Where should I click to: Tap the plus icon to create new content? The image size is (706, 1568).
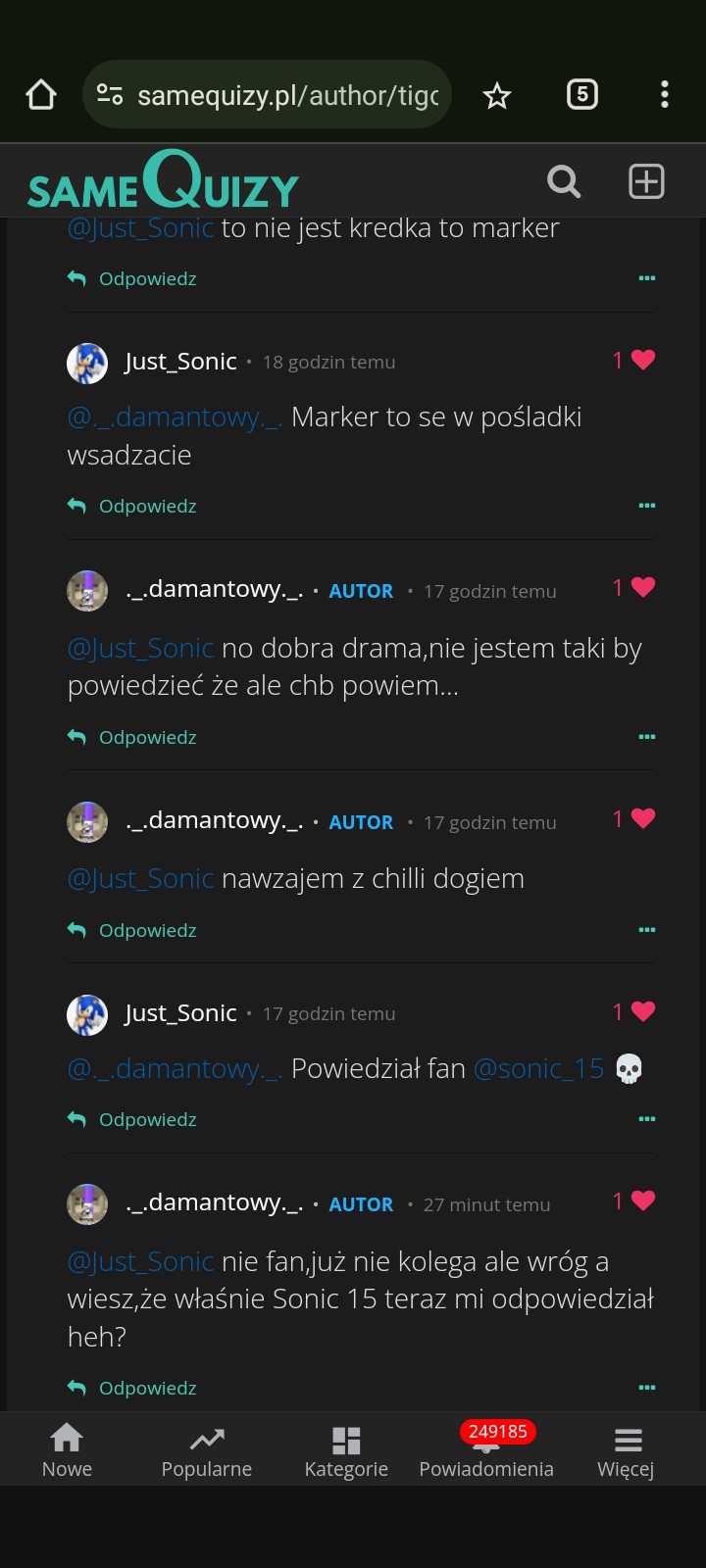646,181
